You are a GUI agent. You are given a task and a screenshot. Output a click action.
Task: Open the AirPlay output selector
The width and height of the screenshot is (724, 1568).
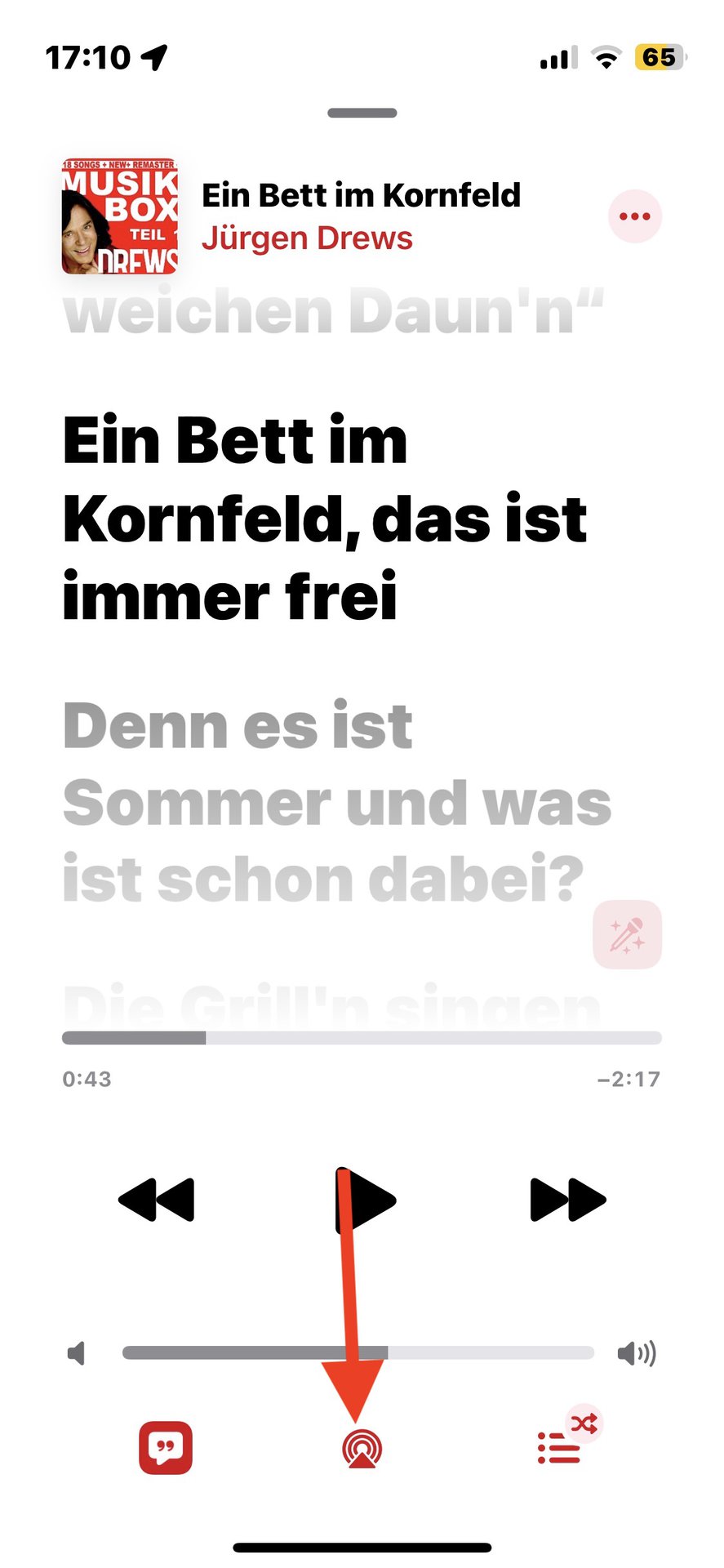point(362,1448)
